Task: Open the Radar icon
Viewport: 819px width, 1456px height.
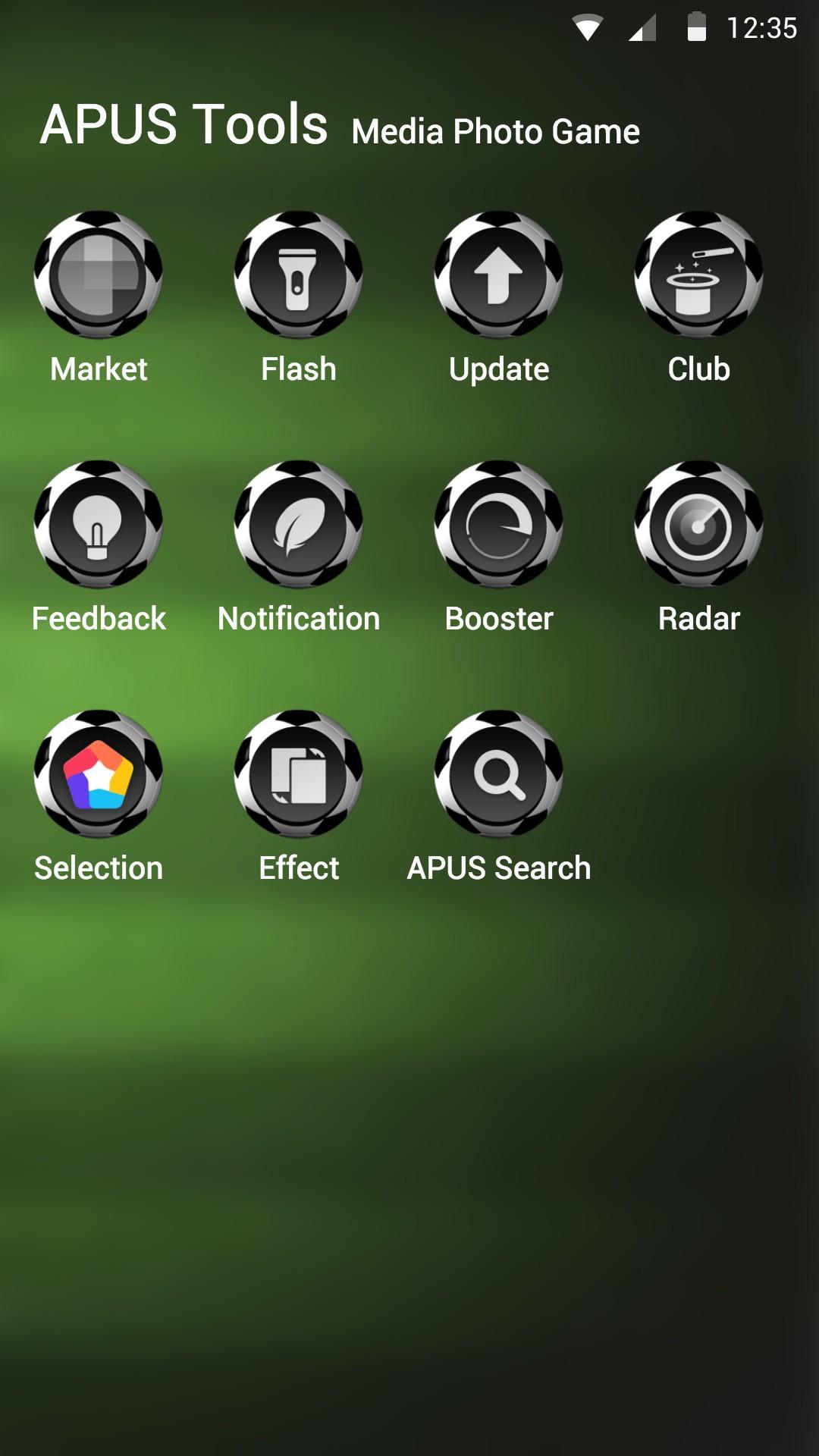Action: (x=698, y=526)
